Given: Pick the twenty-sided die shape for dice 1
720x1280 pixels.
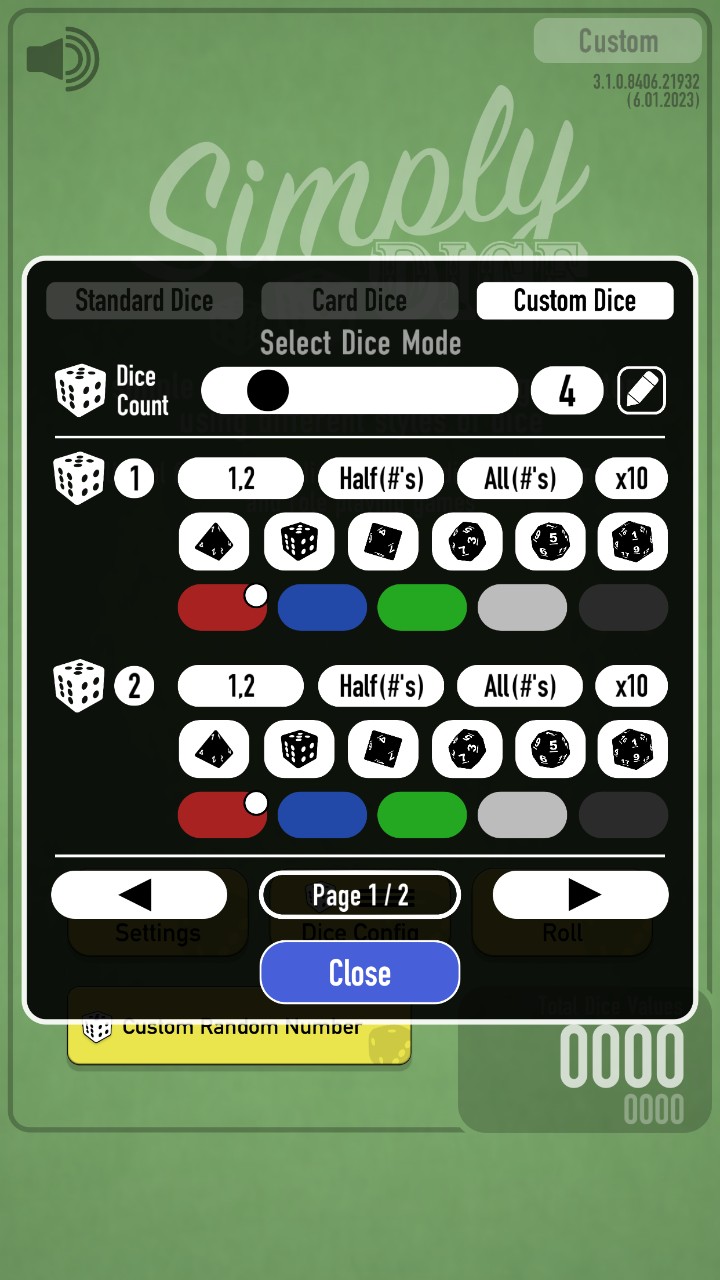Looking at the screenshot, I should [631, 541].
